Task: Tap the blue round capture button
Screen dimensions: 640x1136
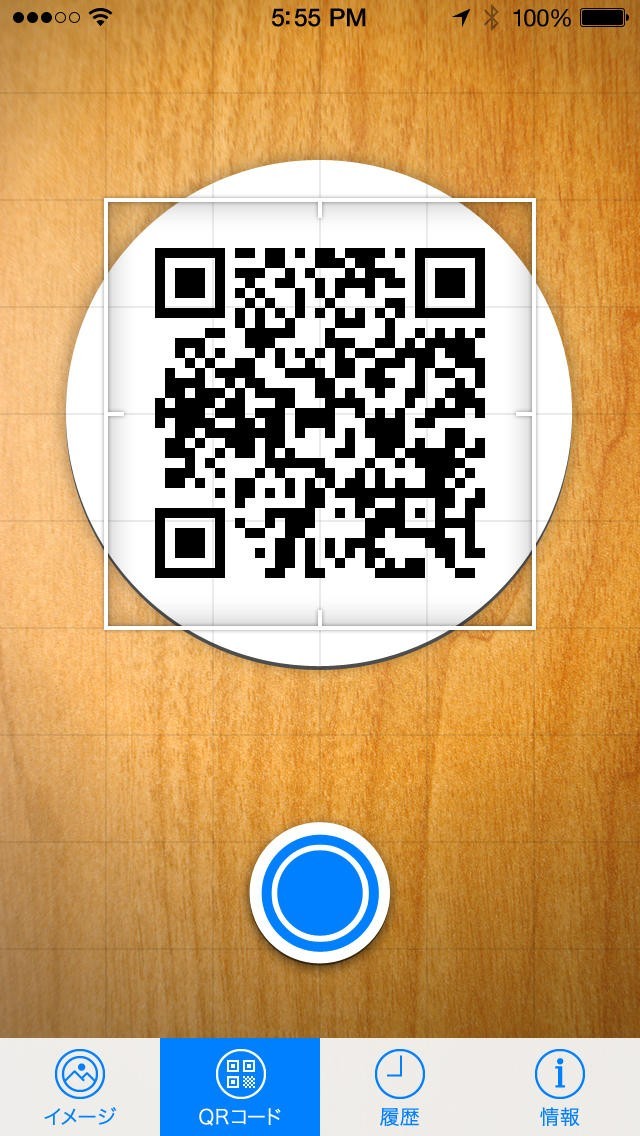Action: click(x=320, y=892)
